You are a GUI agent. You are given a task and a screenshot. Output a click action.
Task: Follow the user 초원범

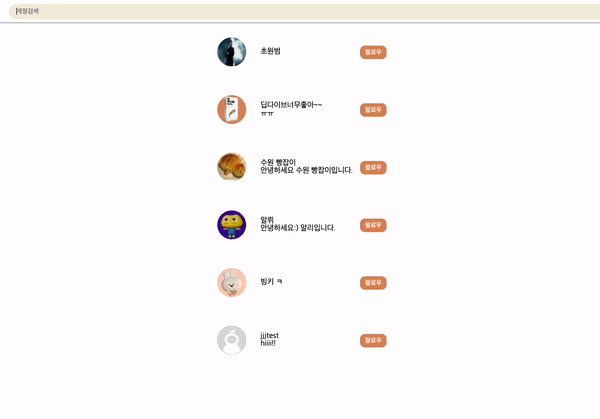point(373,52)
